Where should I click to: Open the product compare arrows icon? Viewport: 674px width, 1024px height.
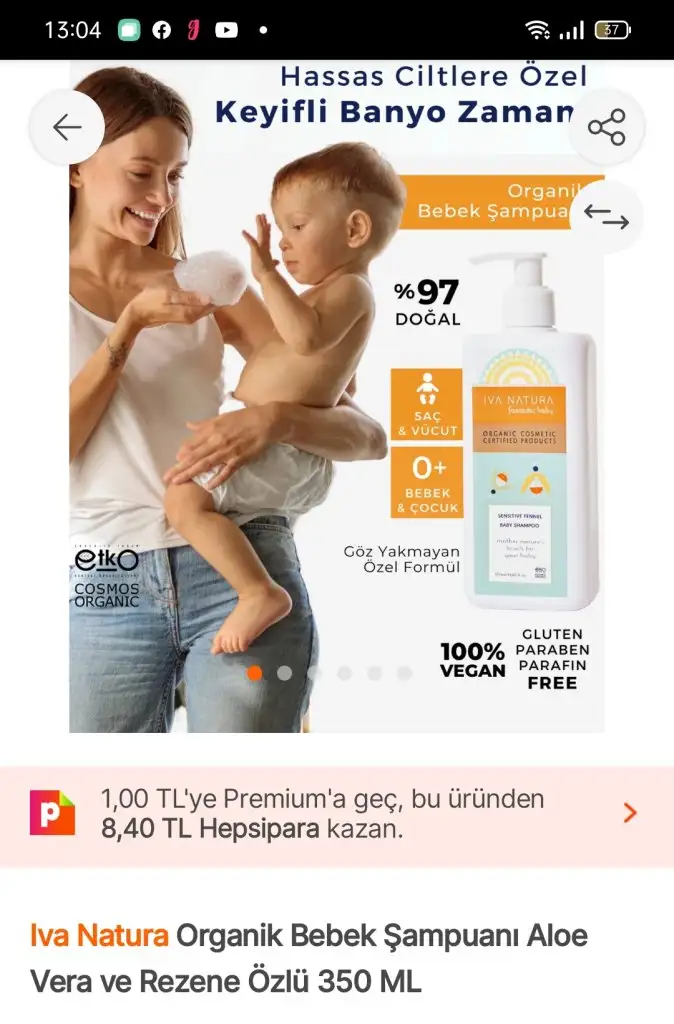[606, 217]
